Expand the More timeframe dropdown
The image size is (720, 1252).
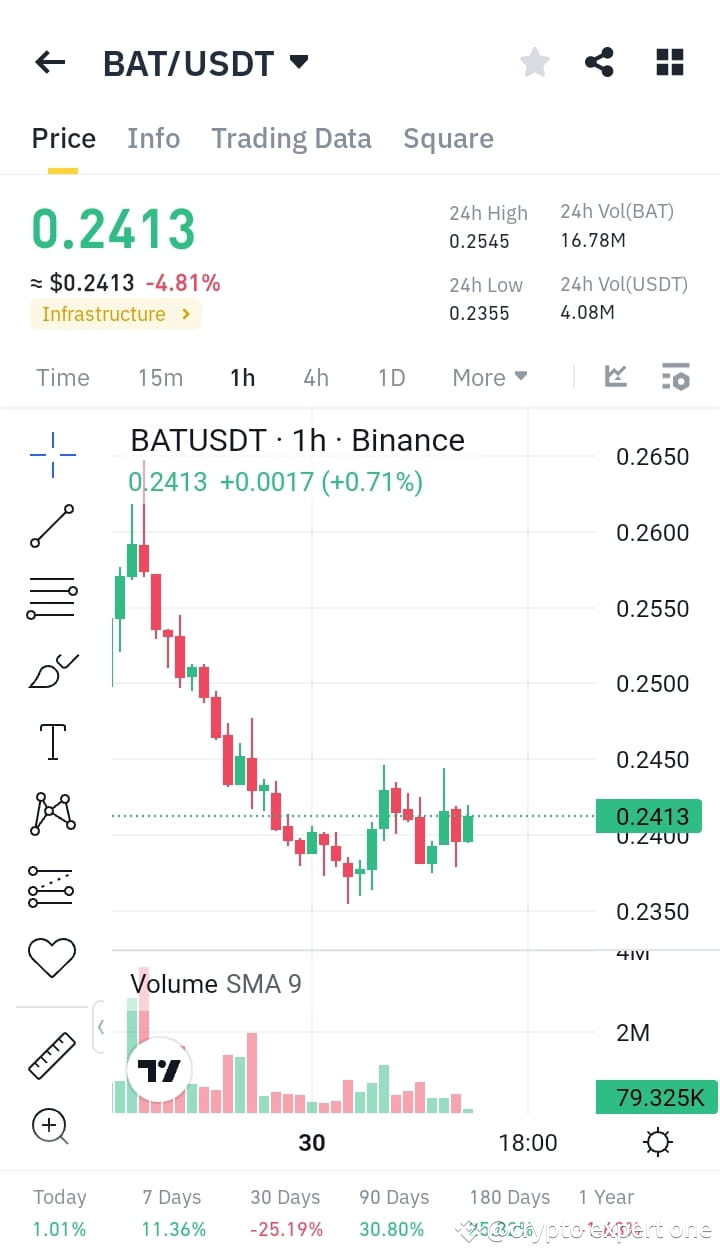489,377
